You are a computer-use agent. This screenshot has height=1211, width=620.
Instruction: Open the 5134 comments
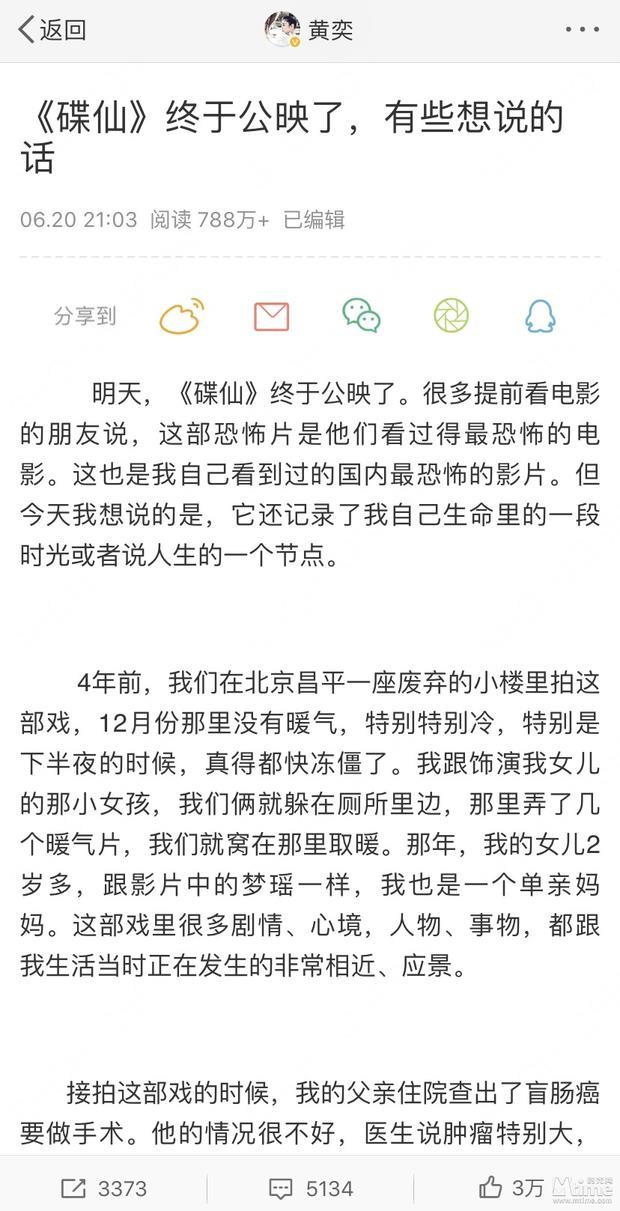pos(310,1188)
